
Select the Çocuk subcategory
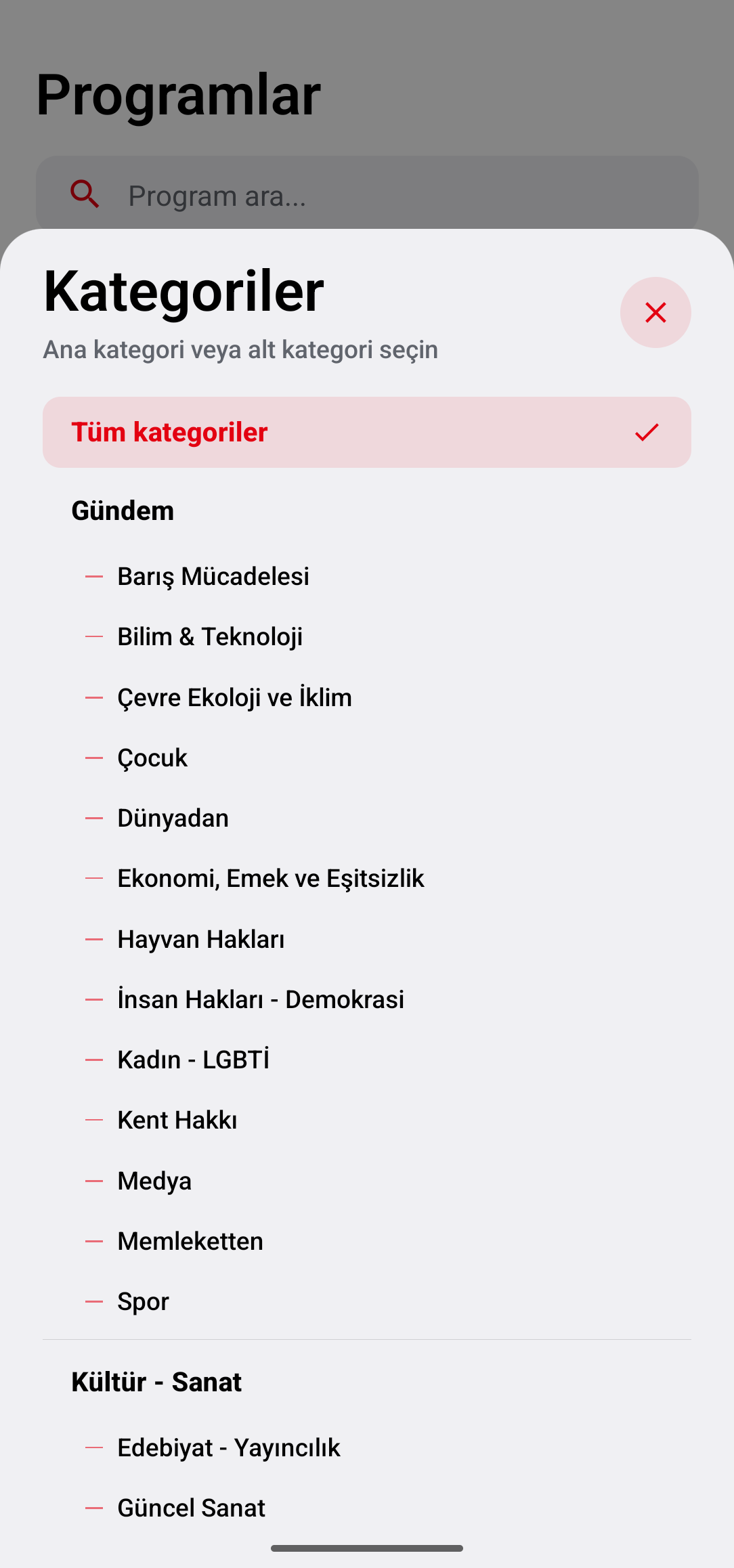pyautogui.click(x=367, y=758)
